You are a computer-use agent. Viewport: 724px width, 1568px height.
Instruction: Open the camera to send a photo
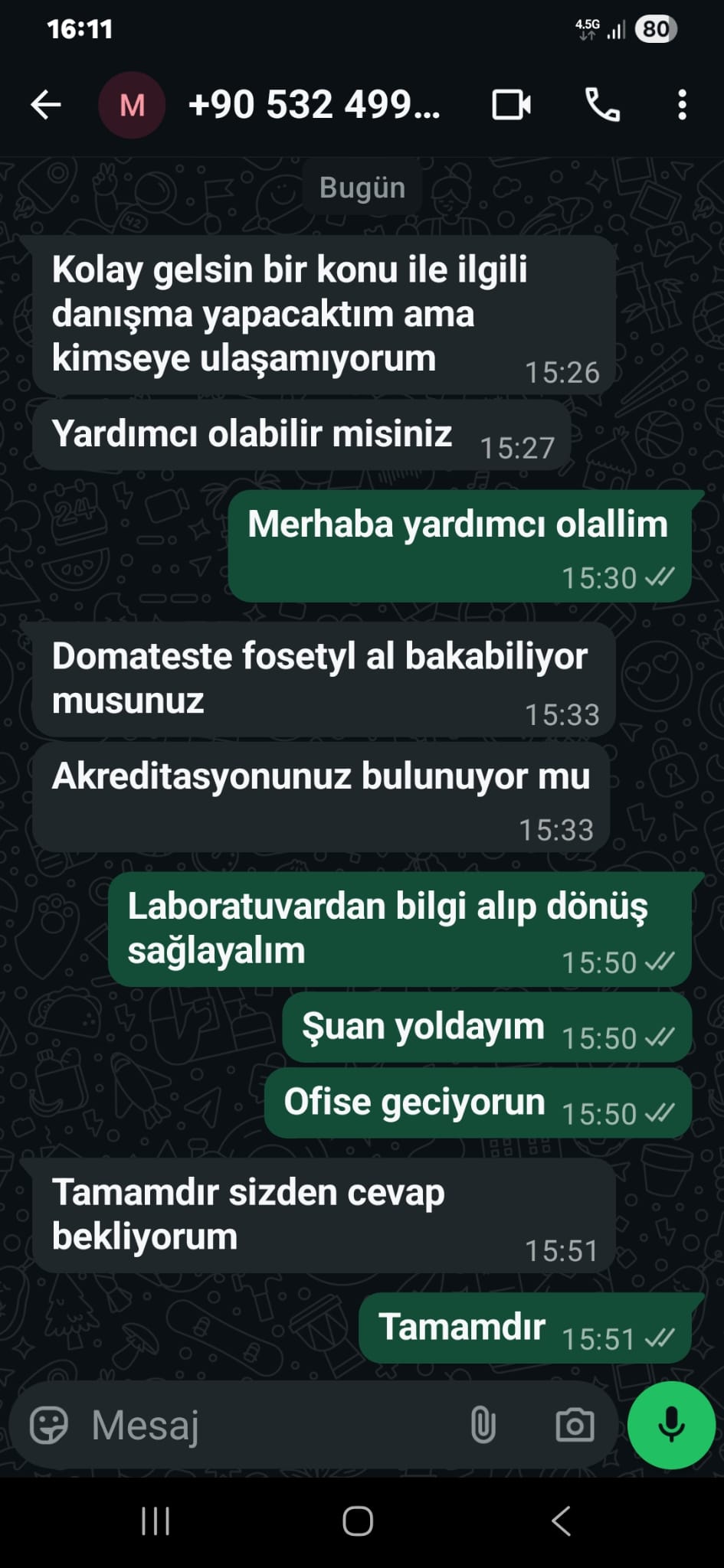(575, 1426)
